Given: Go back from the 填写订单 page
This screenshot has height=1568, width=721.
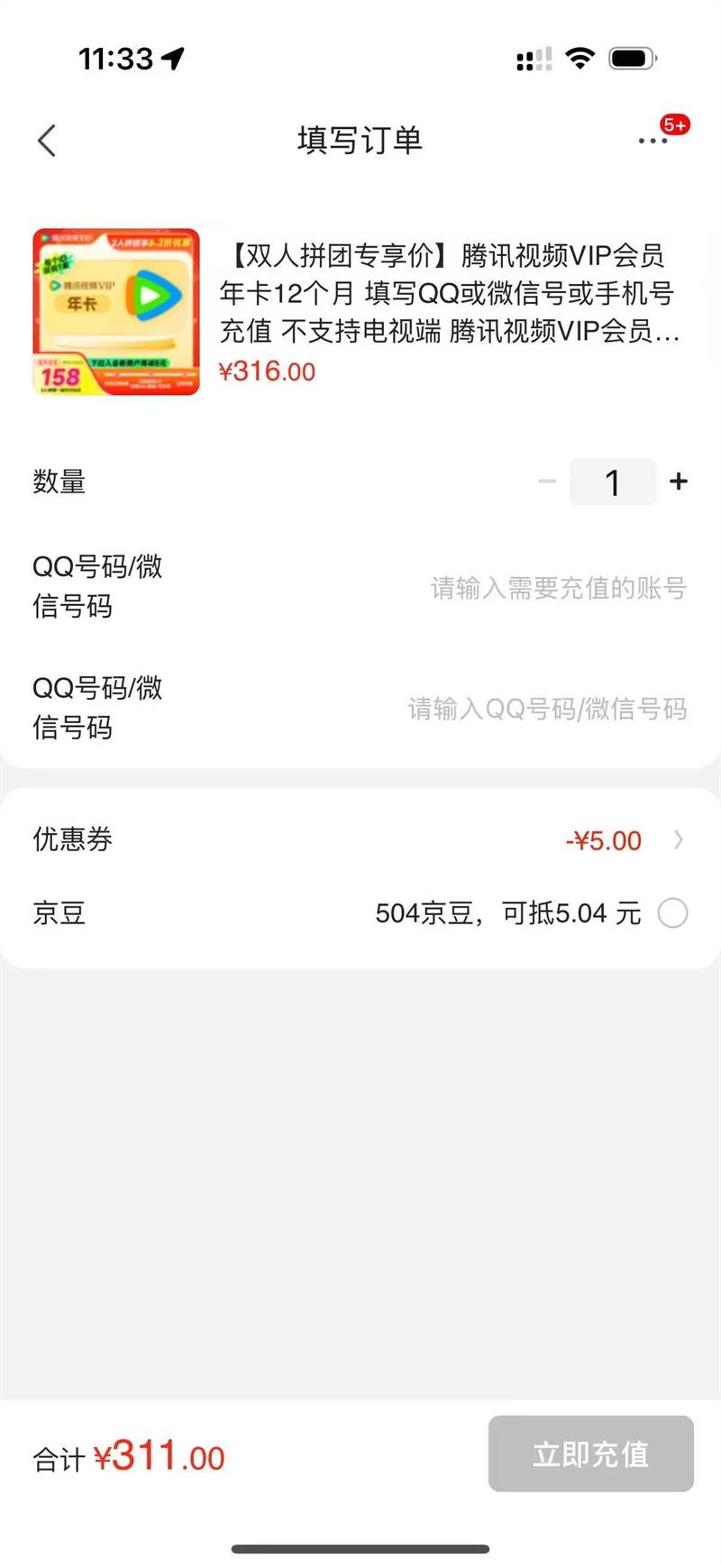Looking at the screenshot, I should (x=47, y=141).
